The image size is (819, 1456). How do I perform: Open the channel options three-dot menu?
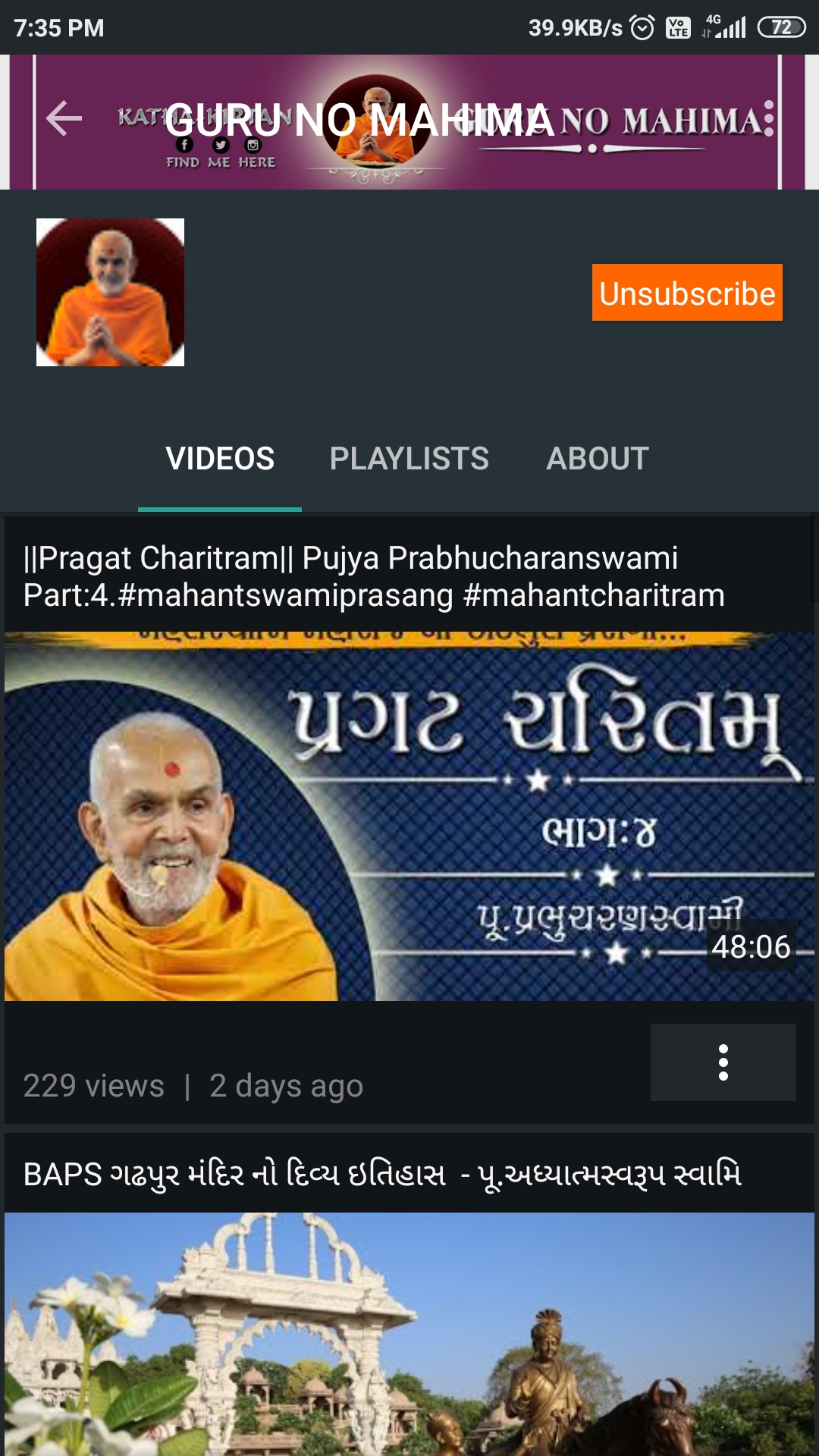click(769, 118)
